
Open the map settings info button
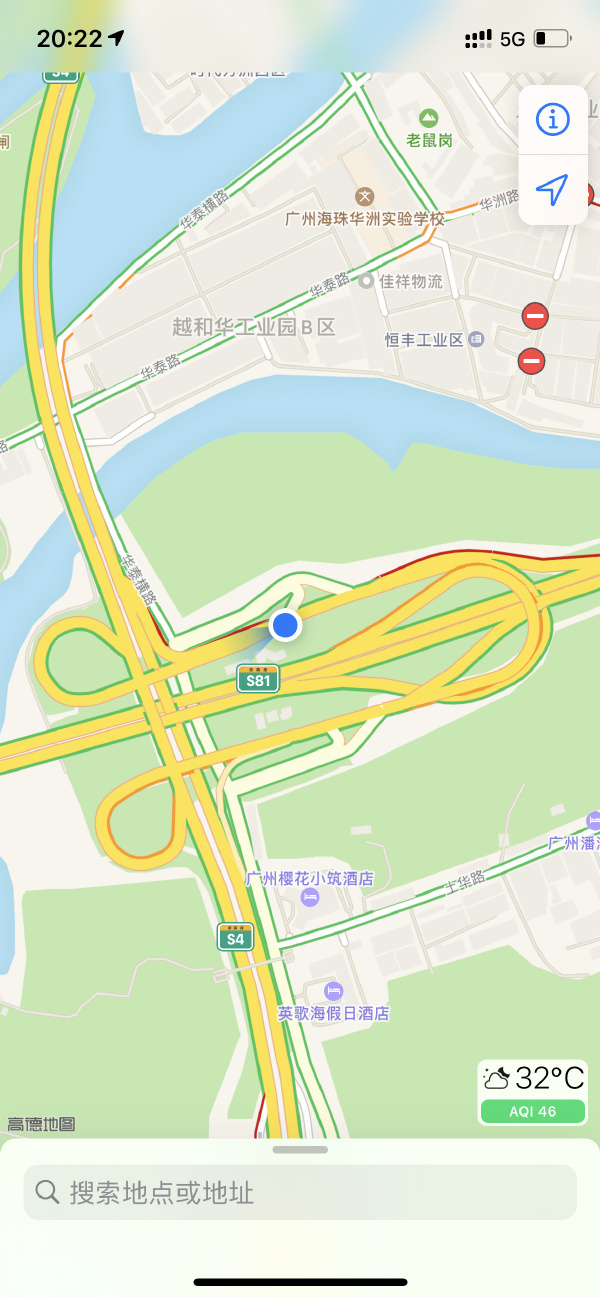pos(552,120)
